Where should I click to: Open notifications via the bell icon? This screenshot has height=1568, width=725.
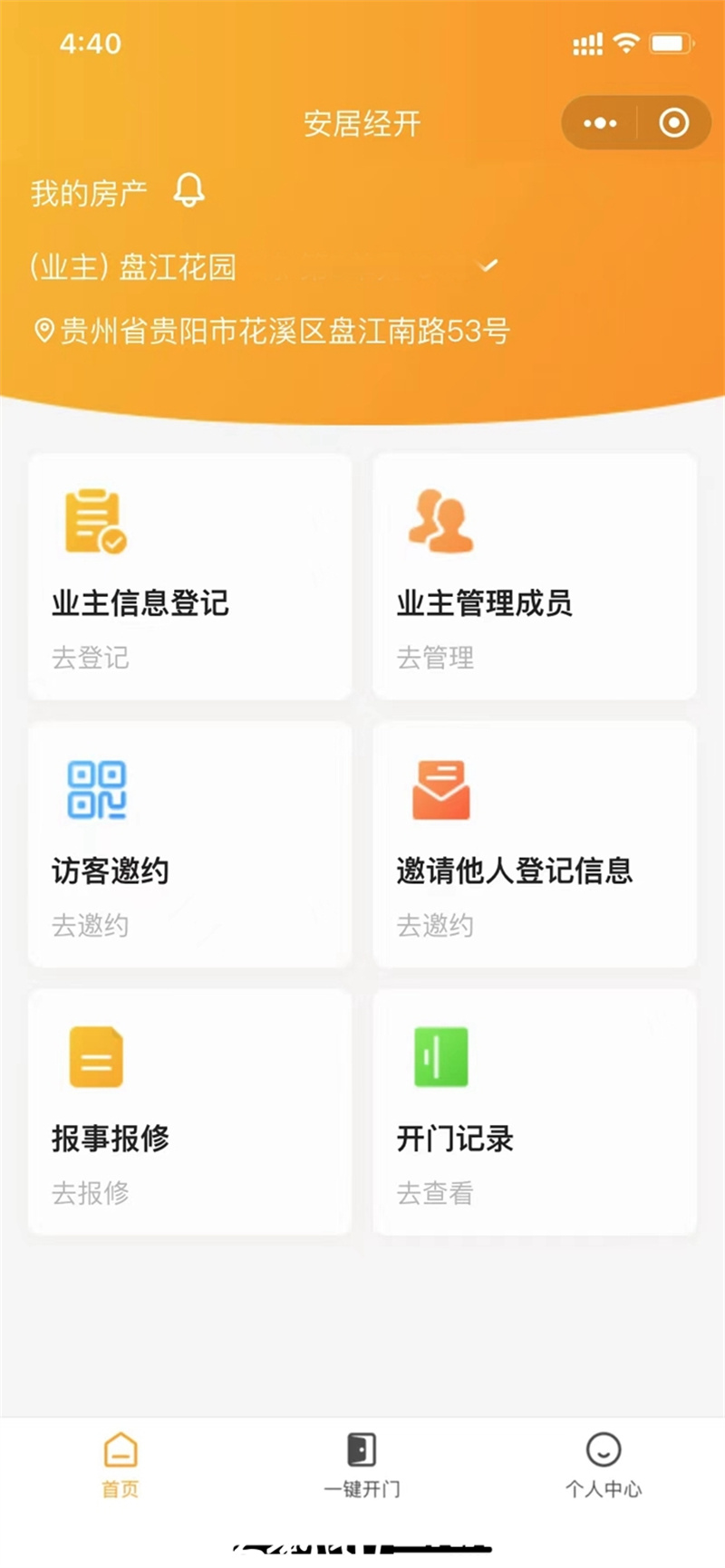pos(189,190)
